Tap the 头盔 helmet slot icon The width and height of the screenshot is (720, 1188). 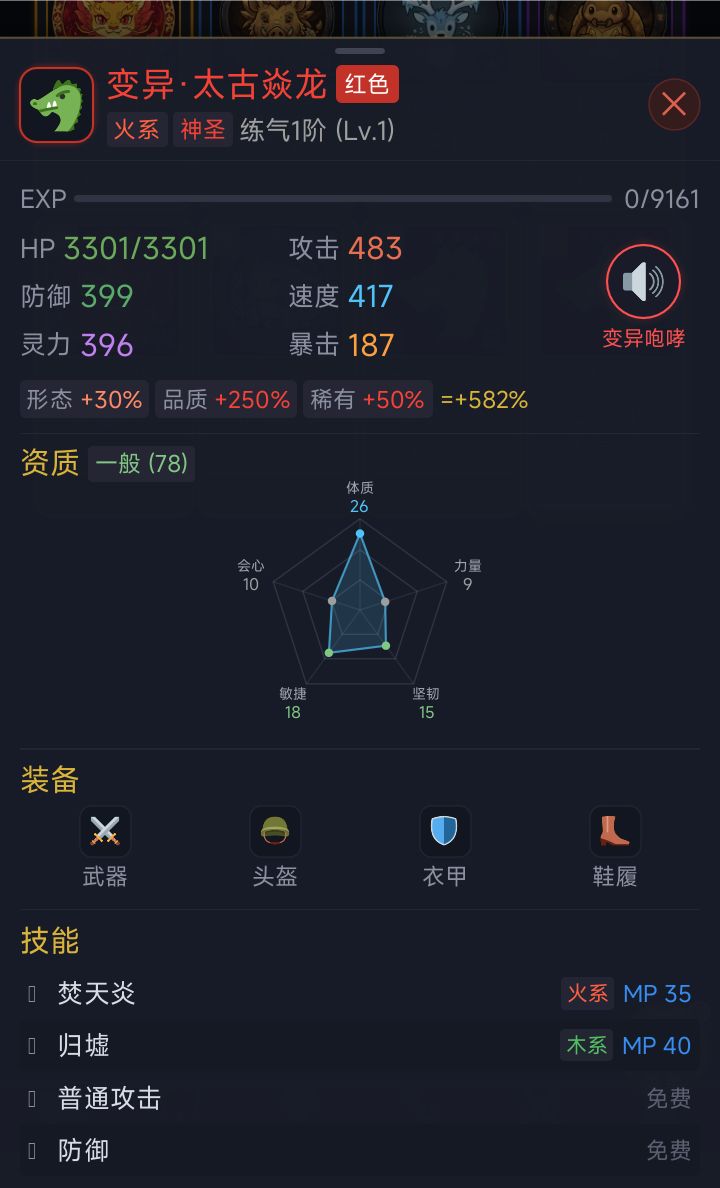coord(274,831)
